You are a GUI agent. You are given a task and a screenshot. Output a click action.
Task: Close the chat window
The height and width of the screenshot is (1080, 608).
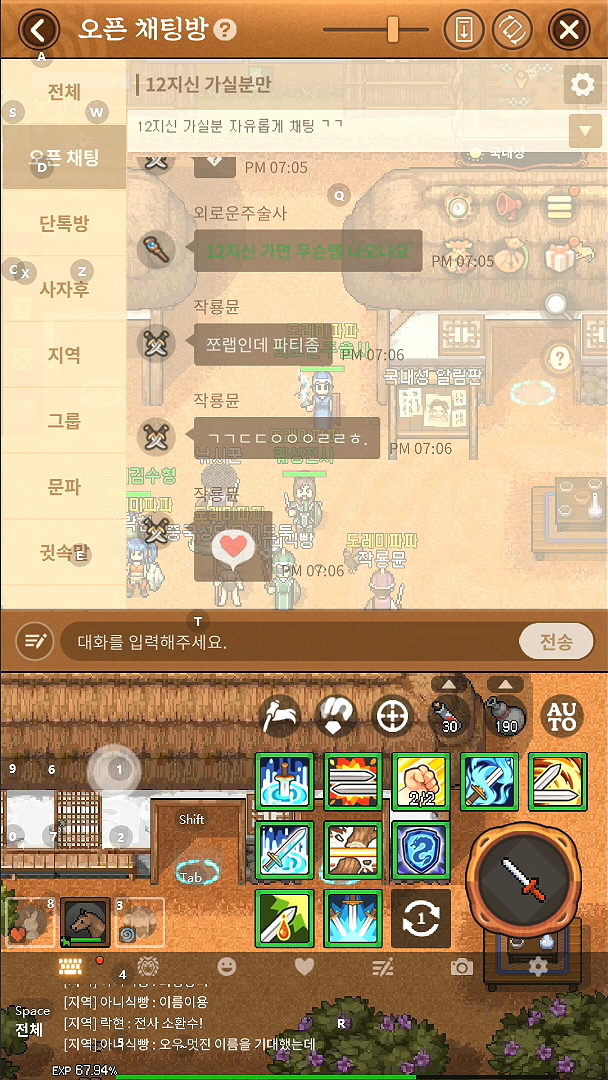point(569,29)
